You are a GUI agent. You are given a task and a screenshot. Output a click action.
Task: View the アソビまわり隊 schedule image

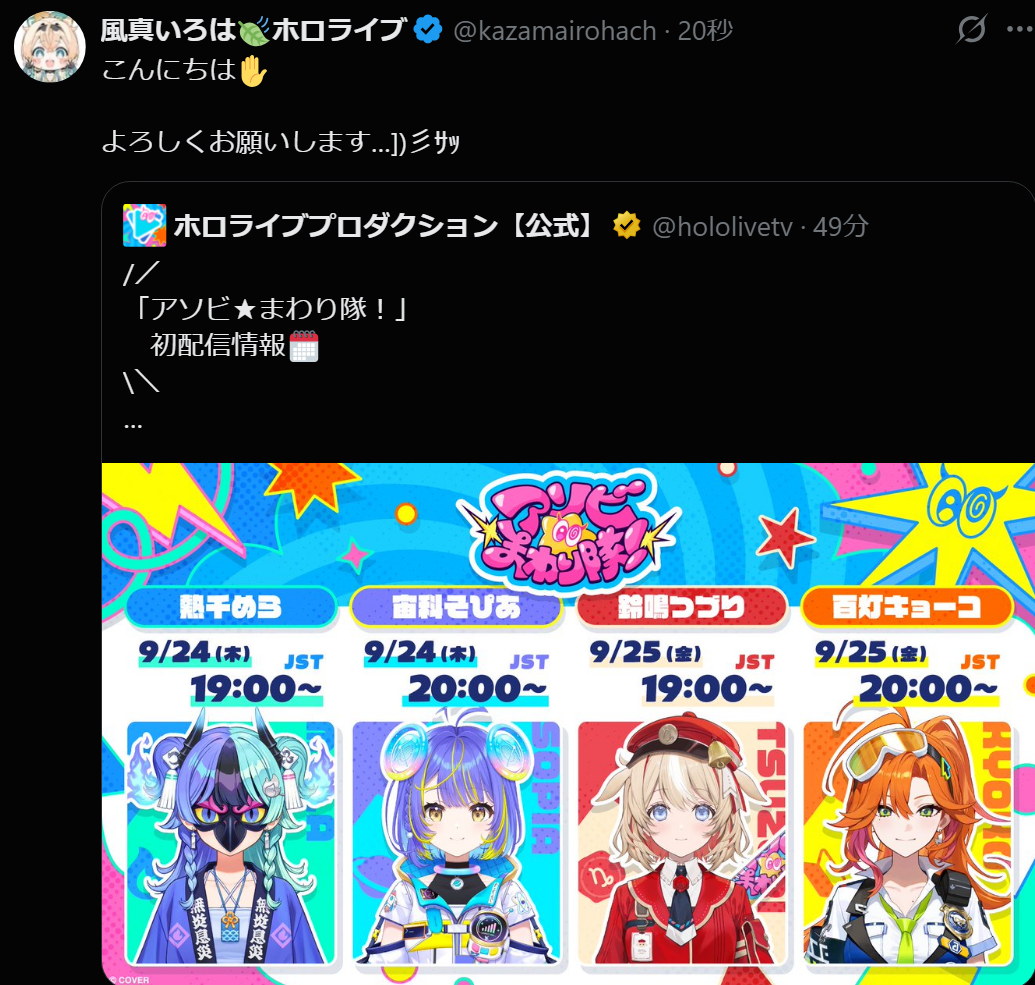click(568, 724)
